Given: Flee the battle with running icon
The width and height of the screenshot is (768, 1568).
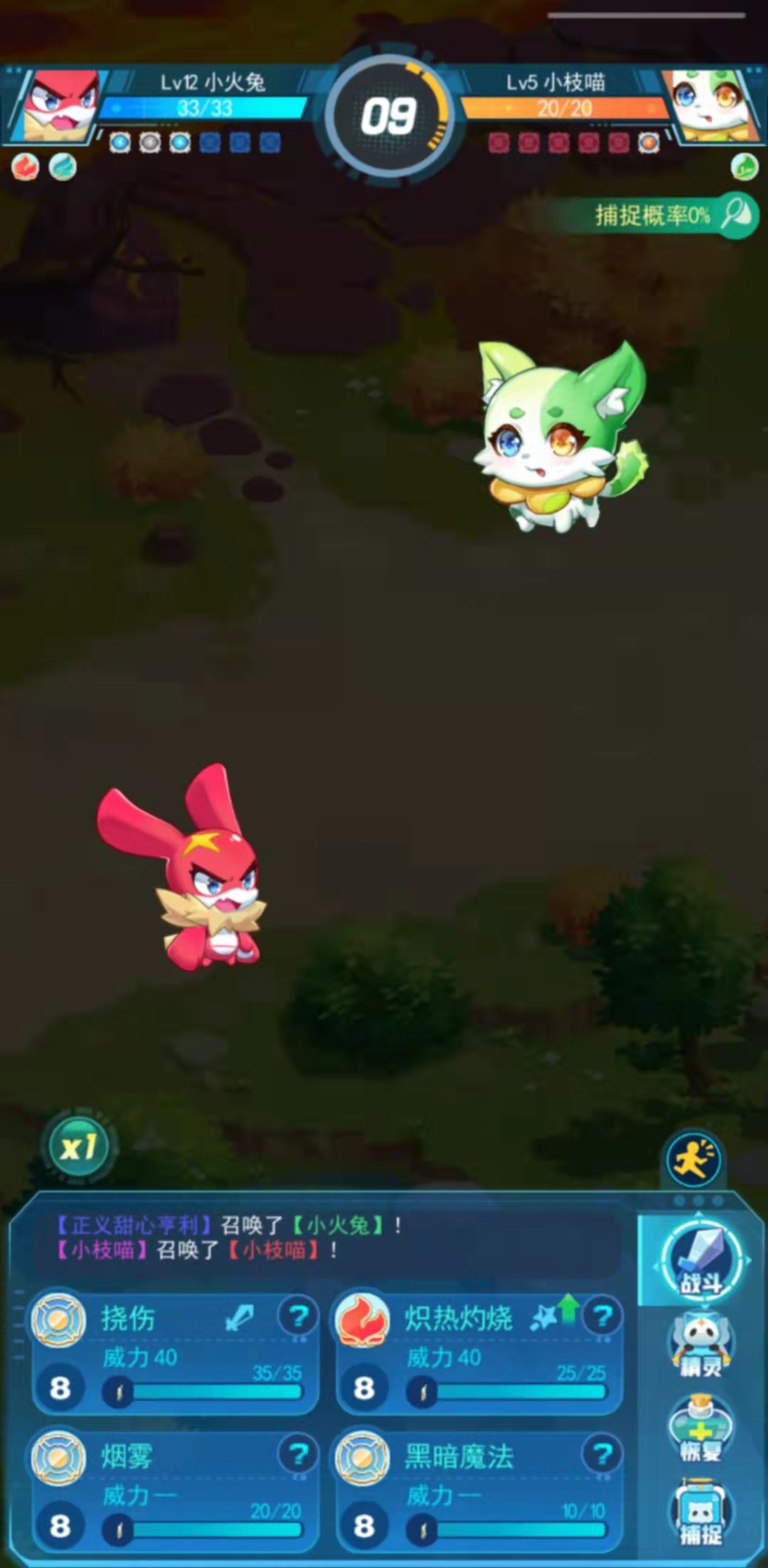Looking at the screenshot, I should (x=693, y=1161).
